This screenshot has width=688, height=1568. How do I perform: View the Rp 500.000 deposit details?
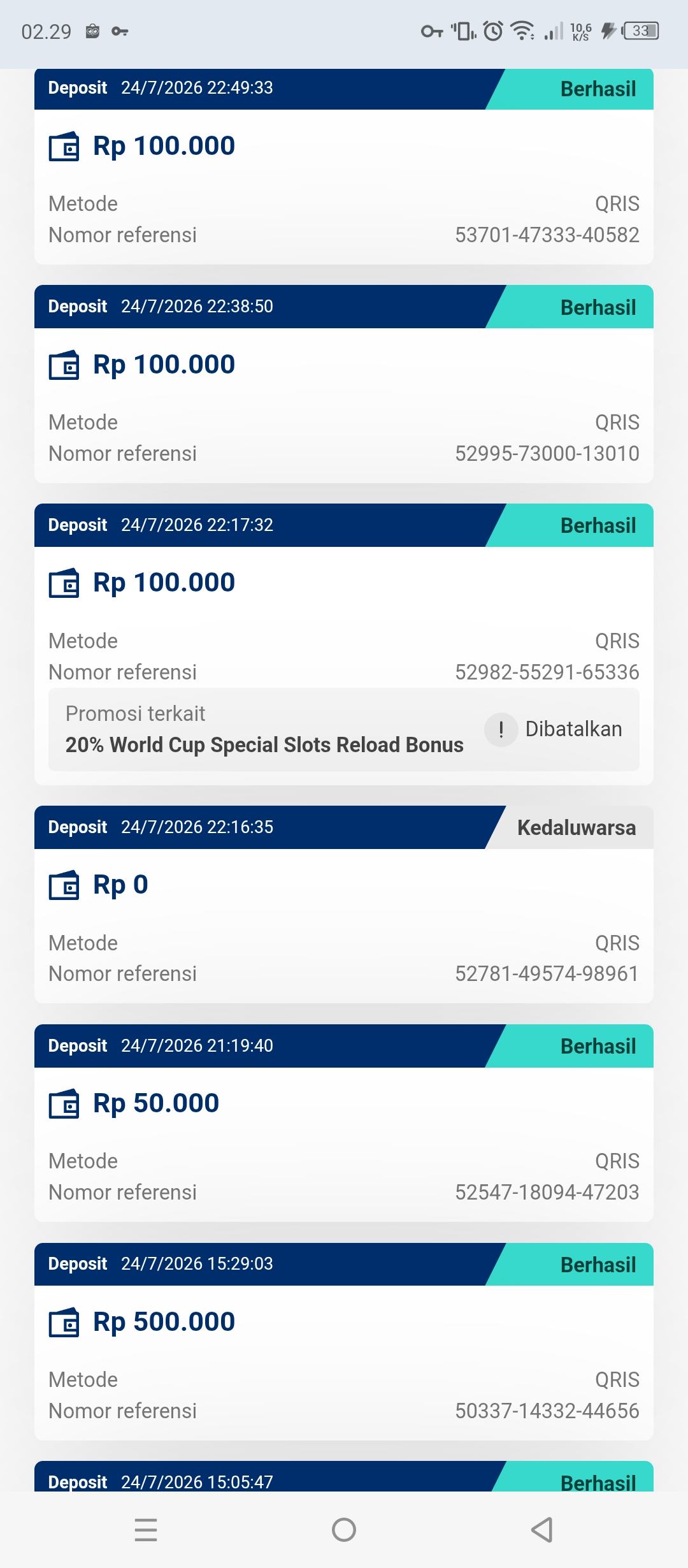(x=344, y=1342)
